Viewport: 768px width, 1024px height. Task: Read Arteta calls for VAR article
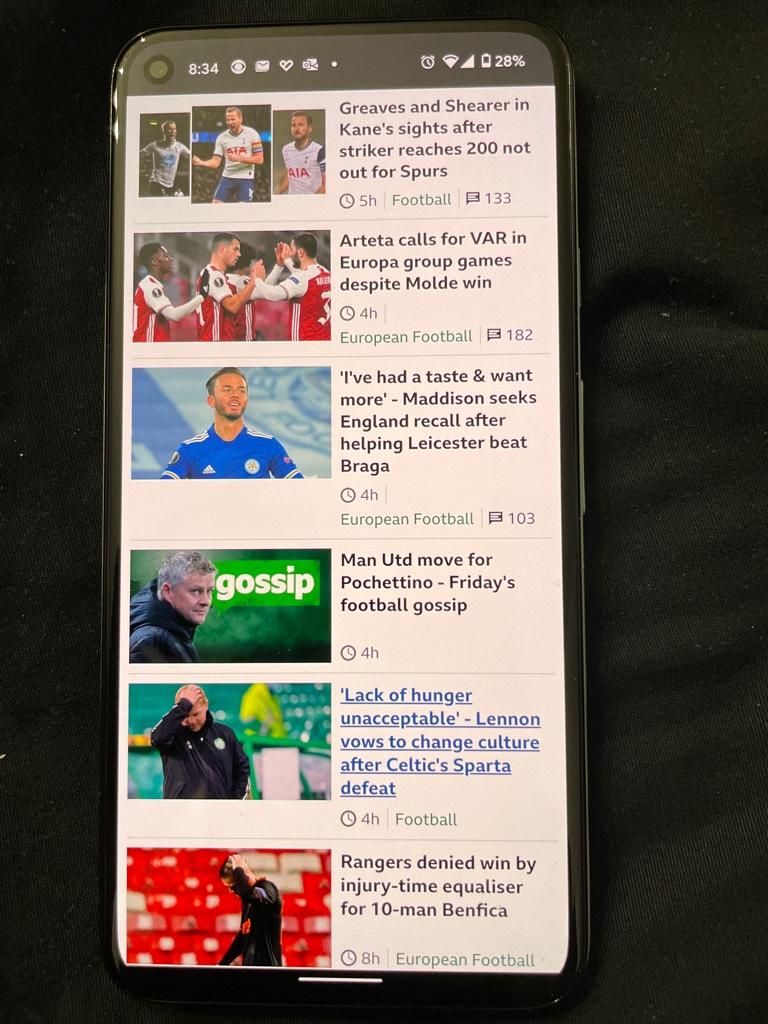pos(433,261)
